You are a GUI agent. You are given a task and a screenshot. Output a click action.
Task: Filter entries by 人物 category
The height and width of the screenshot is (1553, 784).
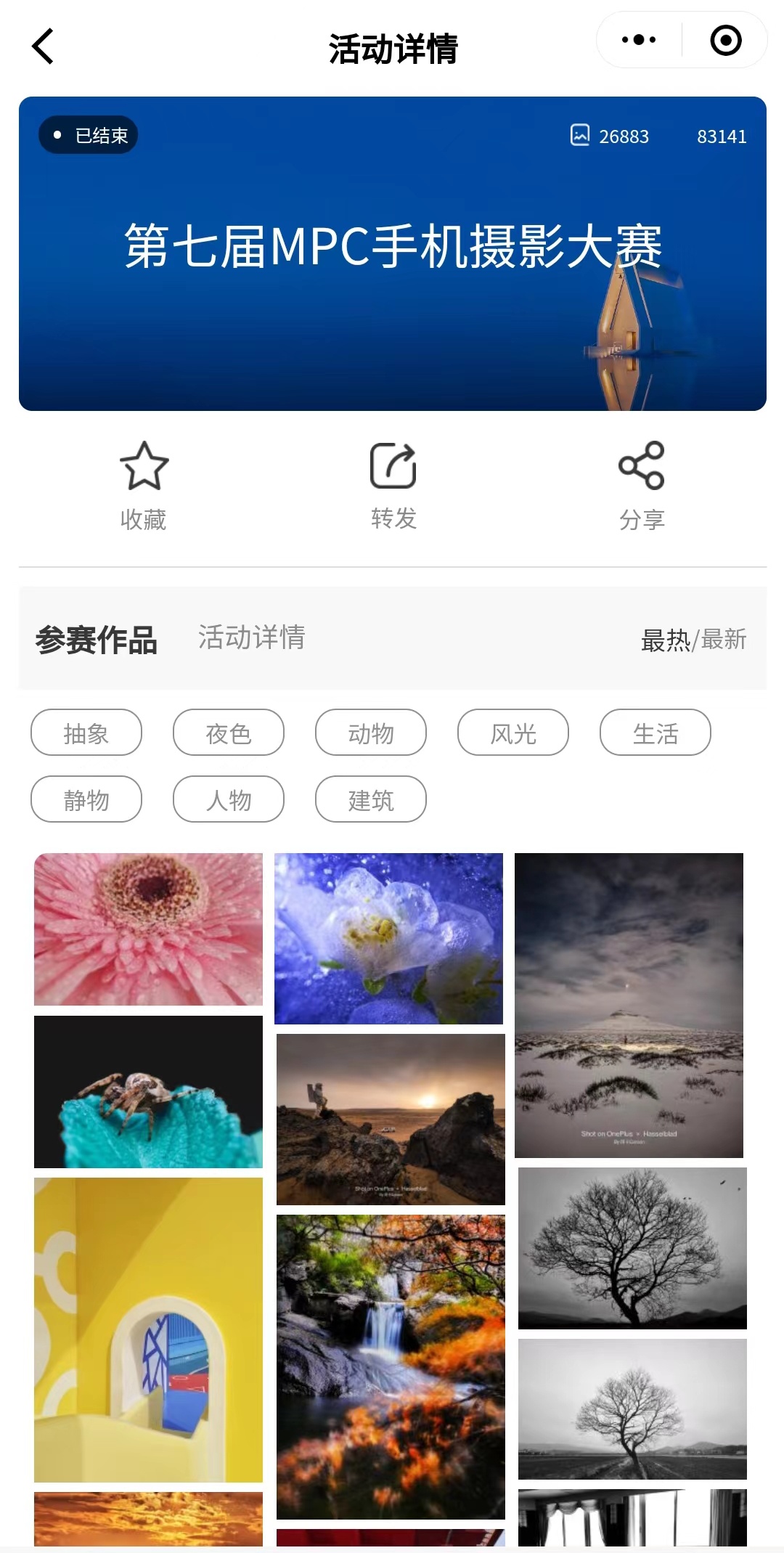point(229,799)
